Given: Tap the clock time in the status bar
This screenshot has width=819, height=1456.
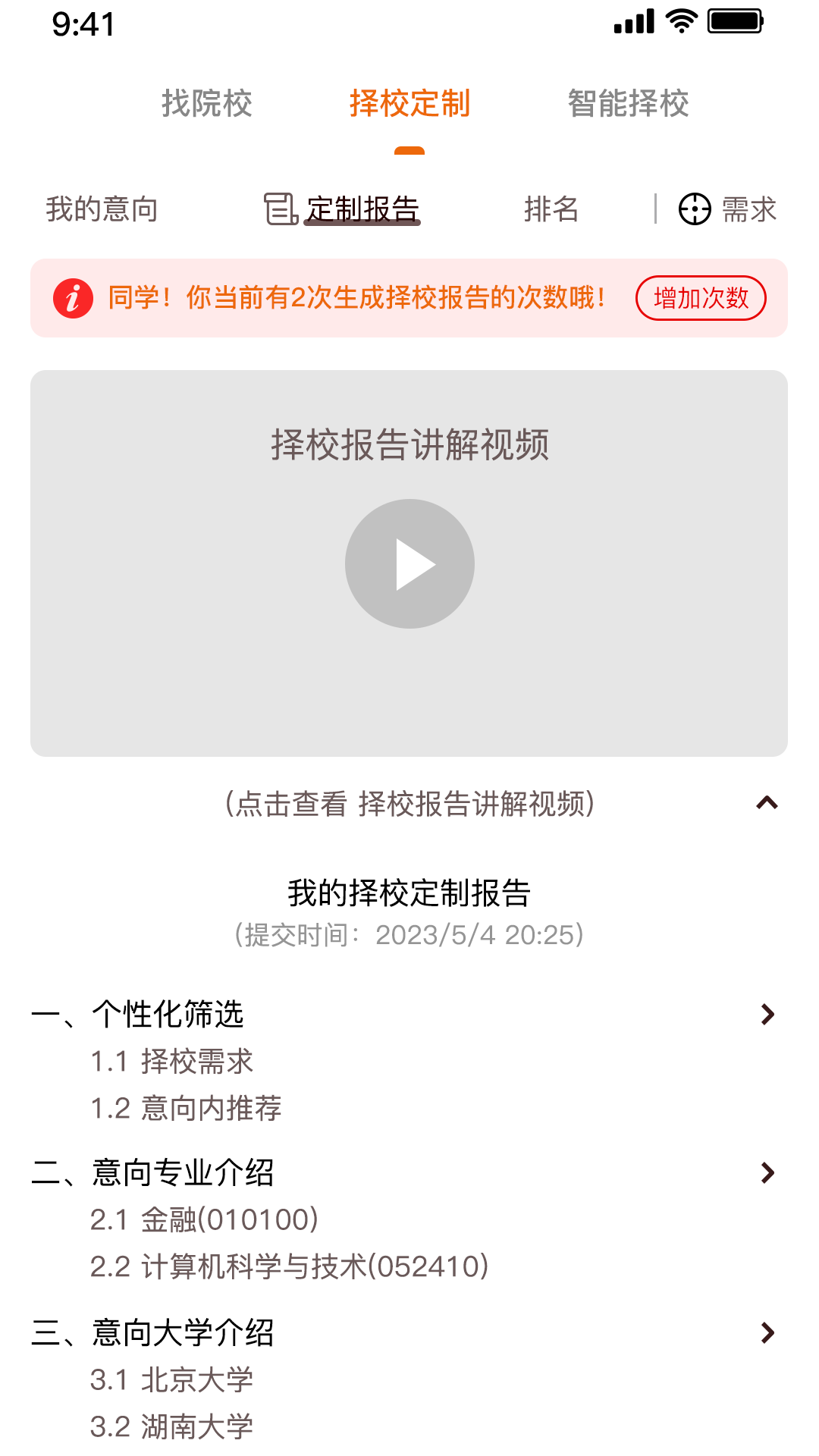Looking at the screenshot, I should tap(82, 24).
